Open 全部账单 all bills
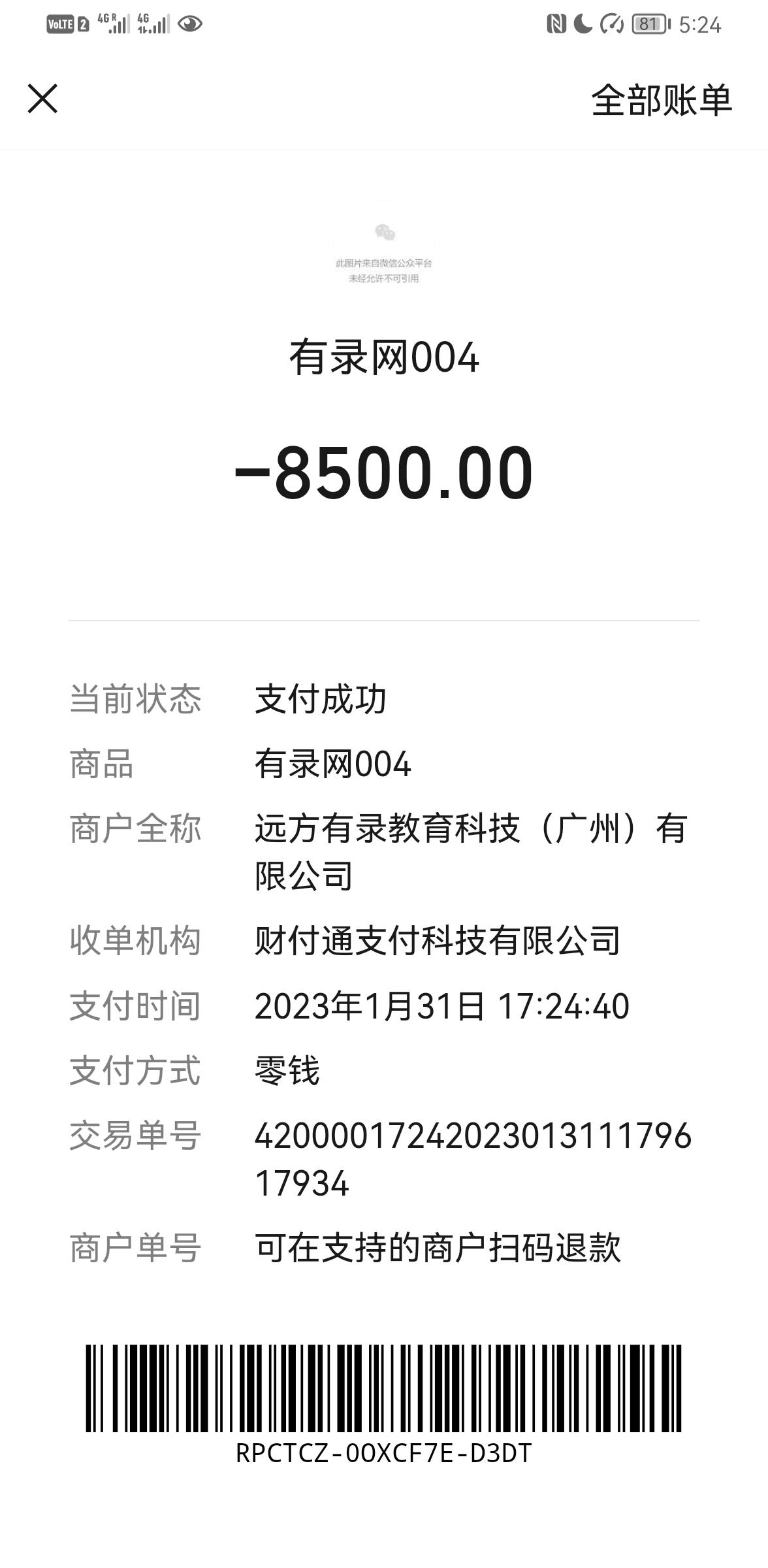This screenshot has width=768, height=1568. tap(661, 101)
